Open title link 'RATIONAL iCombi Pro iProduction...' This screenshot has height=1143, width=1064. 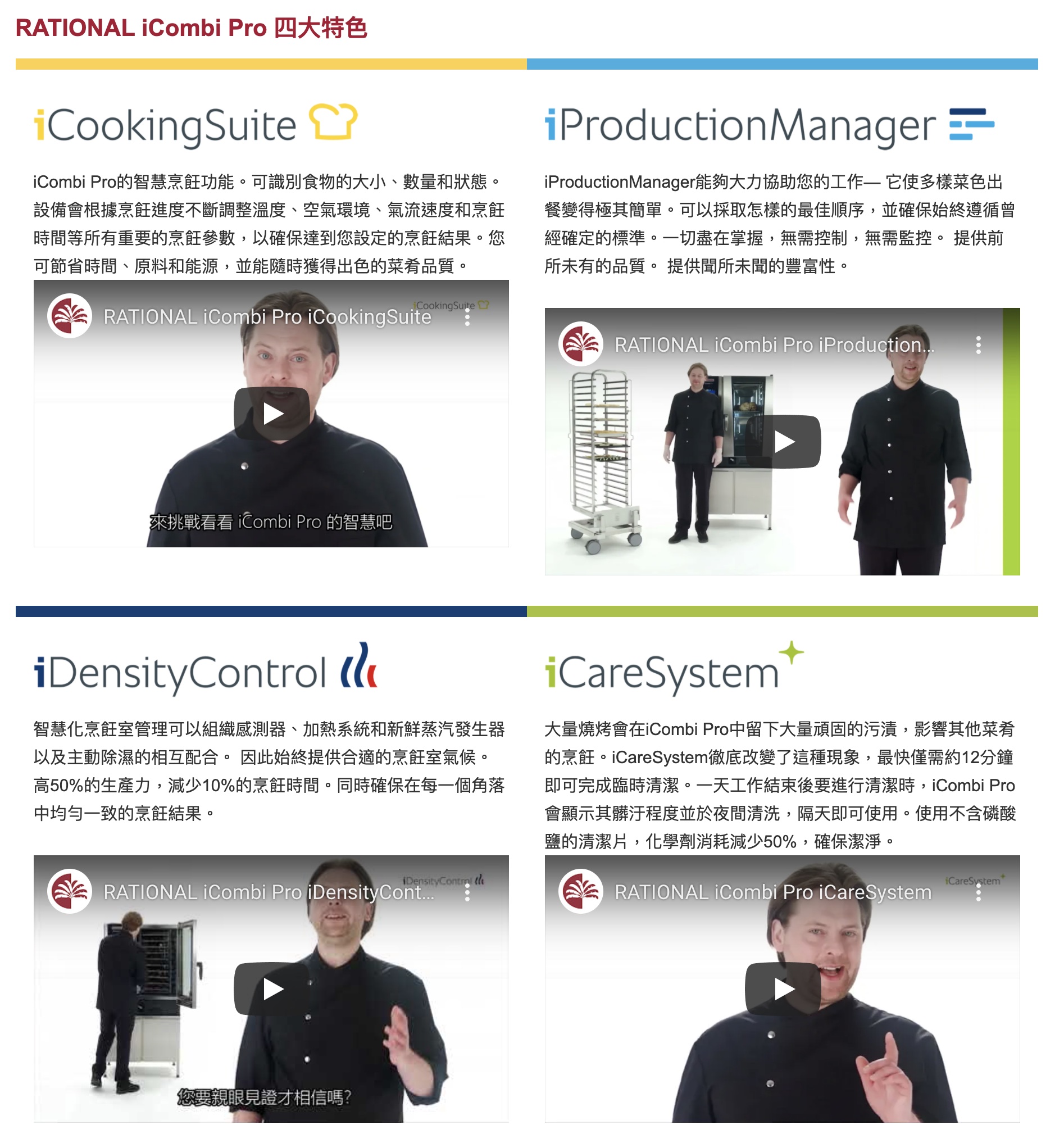tap(774, 345)
